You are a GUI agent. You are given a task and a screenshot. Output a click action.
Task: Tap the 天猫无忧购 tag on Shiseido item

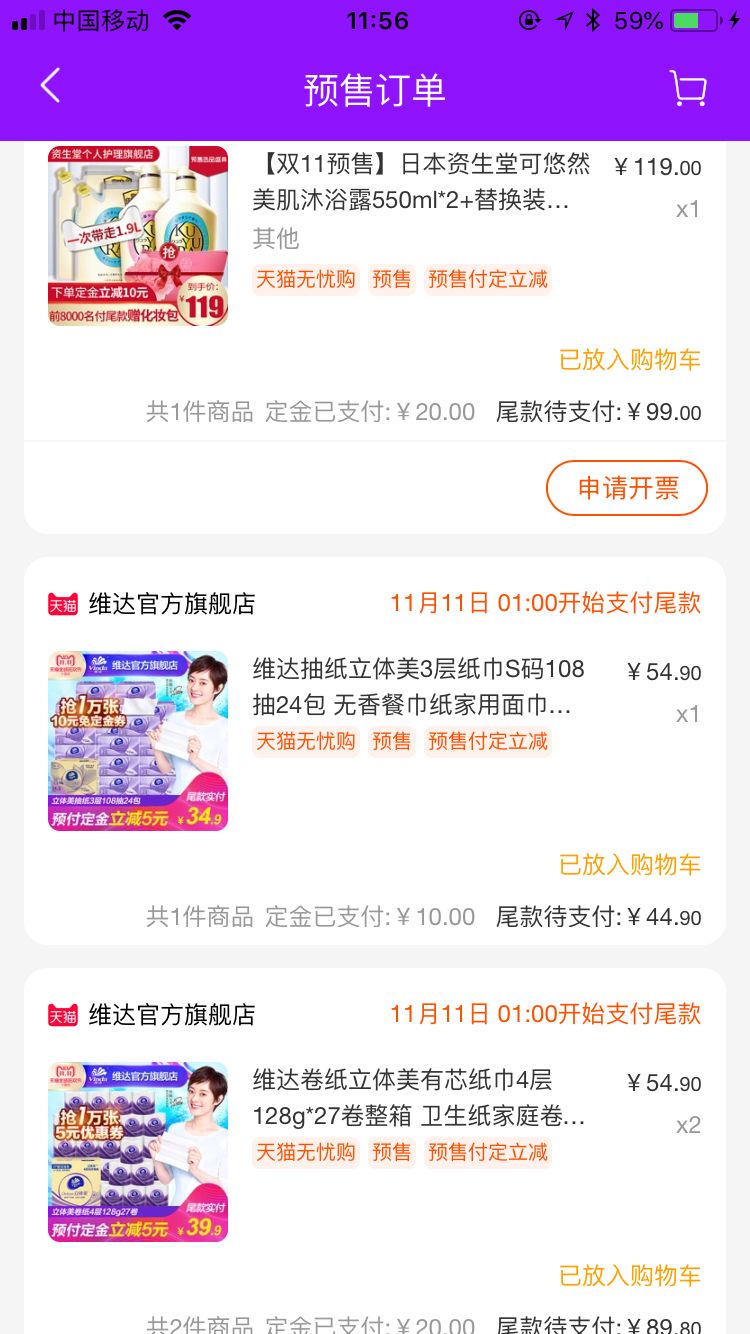(x=305, y=280)
